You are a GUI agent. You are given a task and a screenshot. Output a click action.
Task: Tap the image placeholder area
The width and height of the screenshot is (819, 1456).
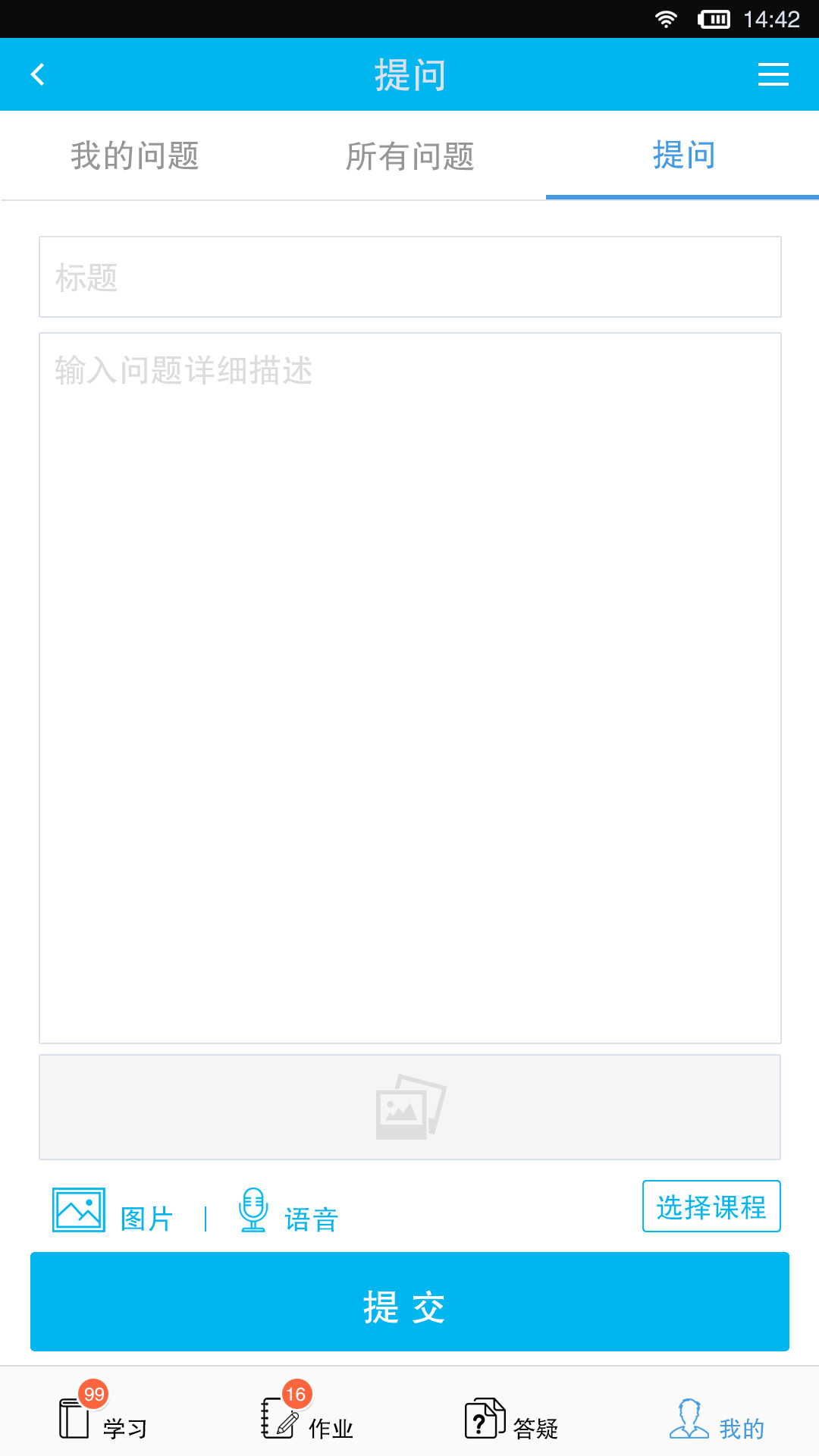click(409, 1106)
